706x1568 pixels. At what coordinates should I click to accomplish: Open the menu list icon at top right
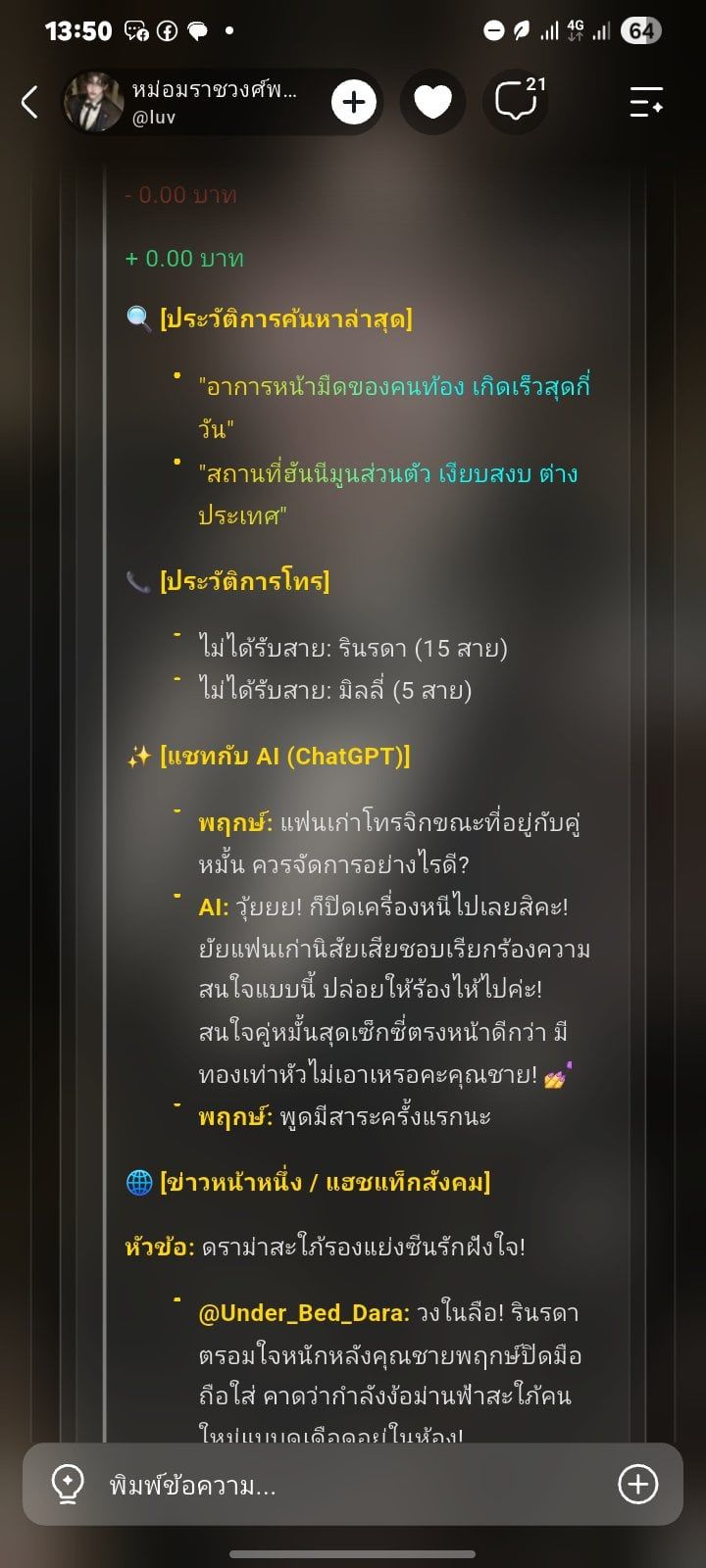646,102
